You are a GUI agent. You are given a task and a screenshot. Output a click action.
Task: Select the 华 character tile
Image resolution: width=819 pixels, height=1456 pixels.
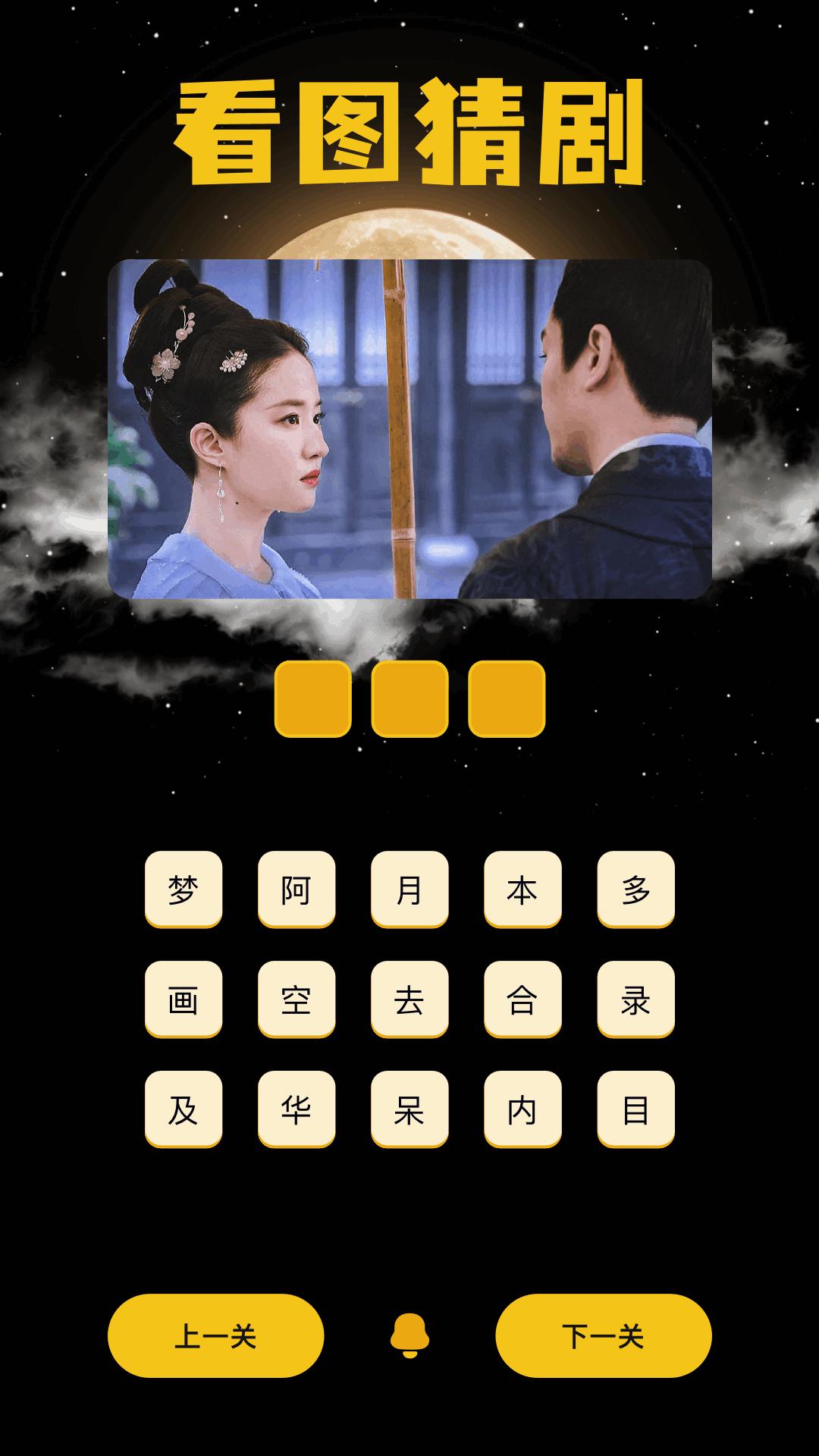tap(297, 1109)
